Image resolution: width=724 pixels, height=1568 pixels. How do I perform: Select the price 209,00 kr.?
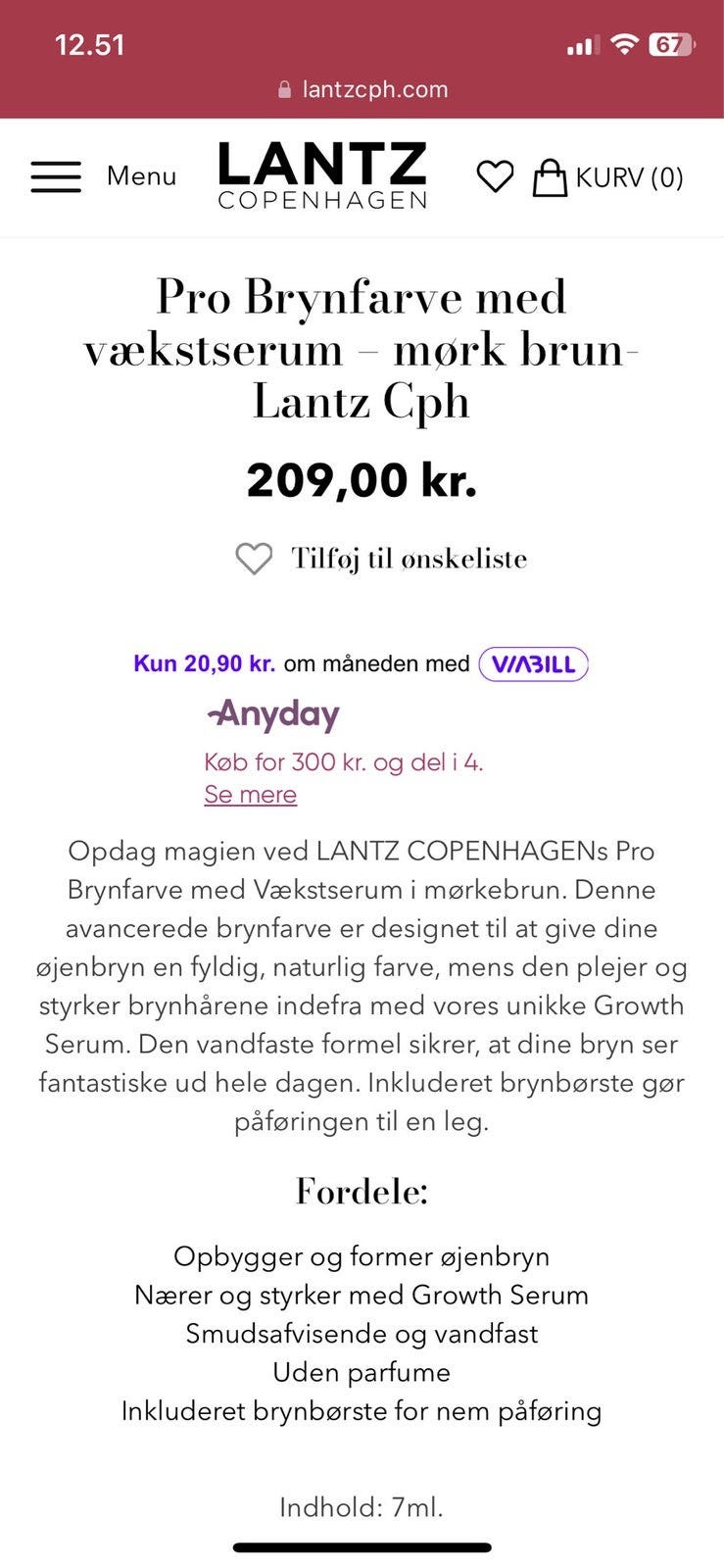pos(362,479)
